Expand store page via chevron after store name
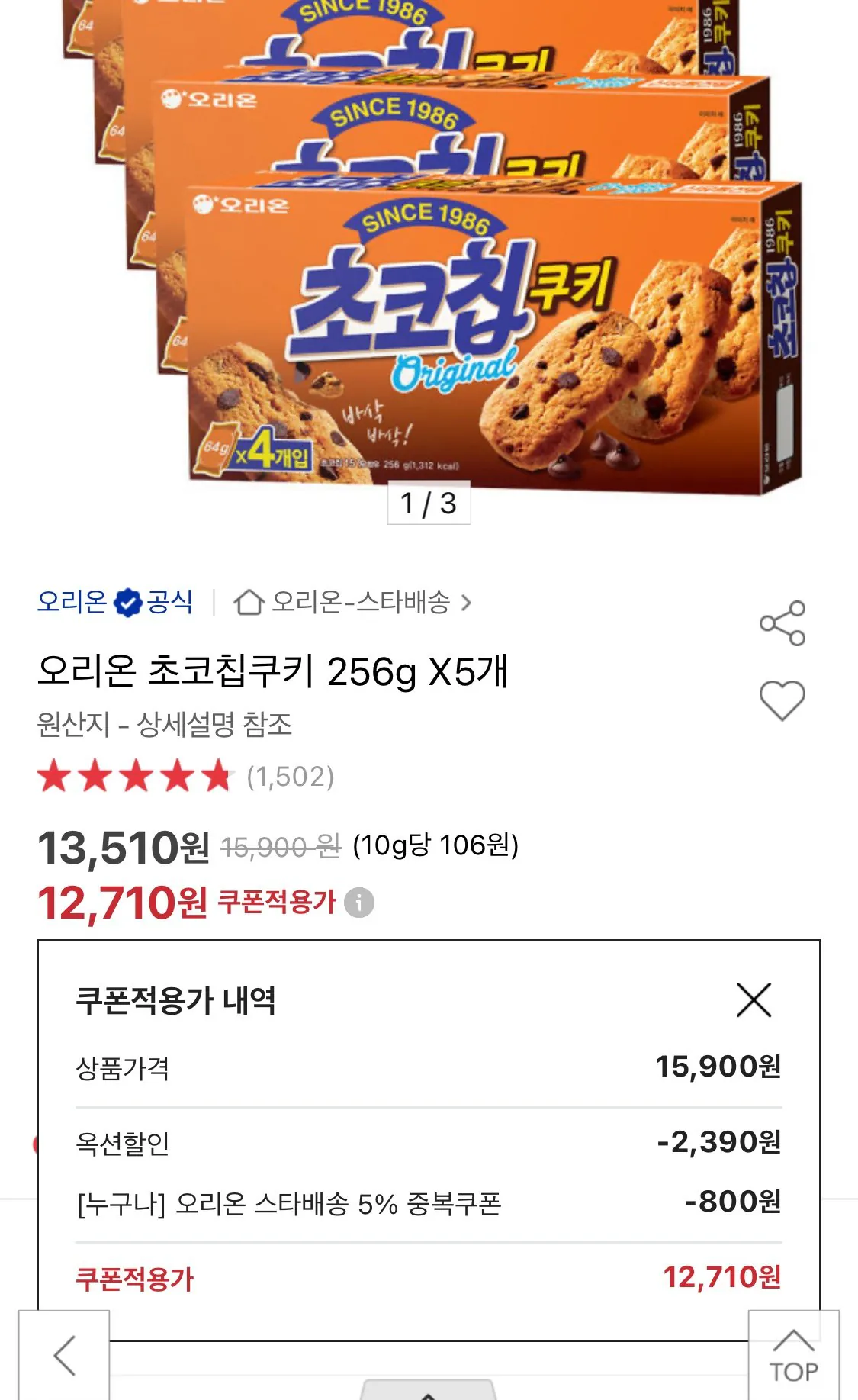The height and width of the screenshot is (1400, 858). [468, 603]
